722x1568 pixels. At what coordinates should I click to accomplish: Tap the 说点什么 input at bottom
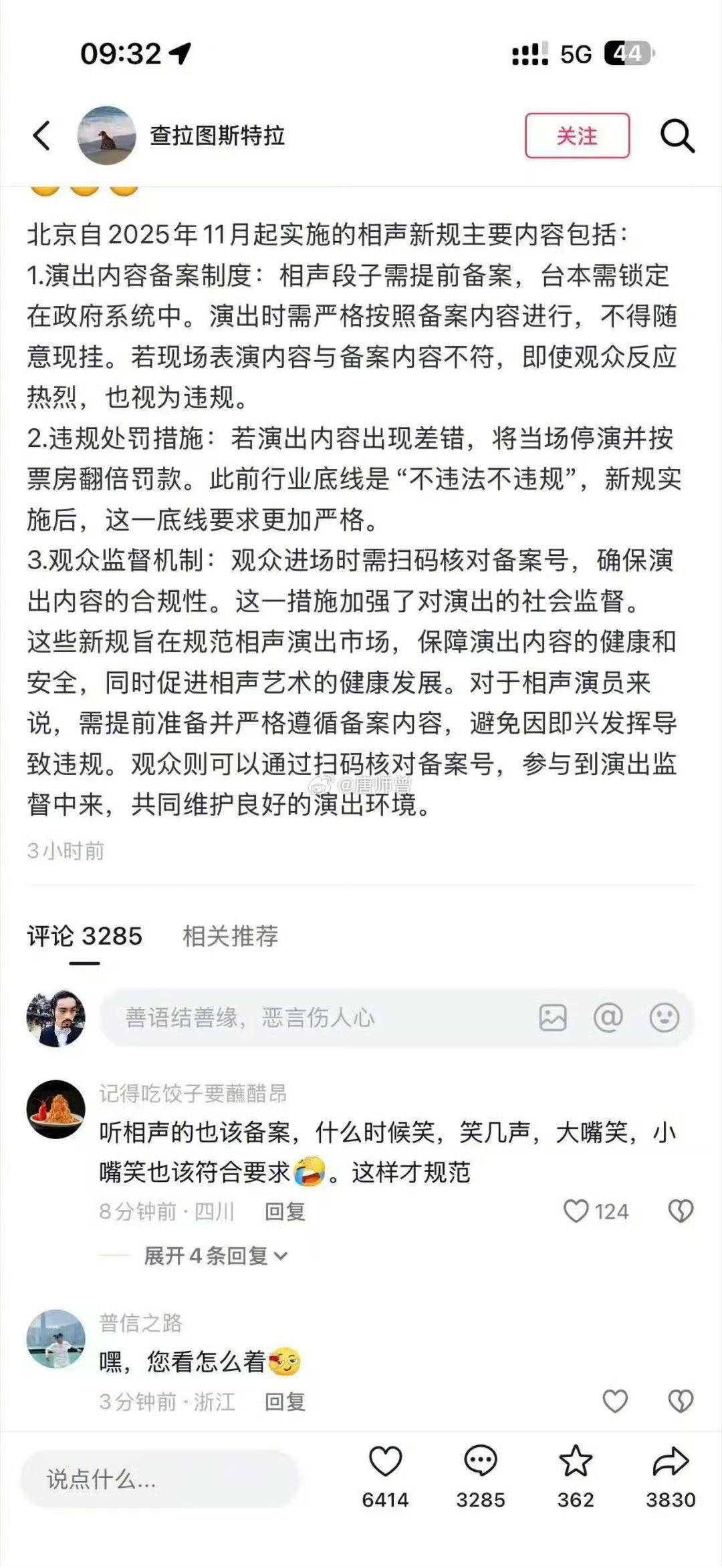pyautogui.click(x=159, y=1479)
